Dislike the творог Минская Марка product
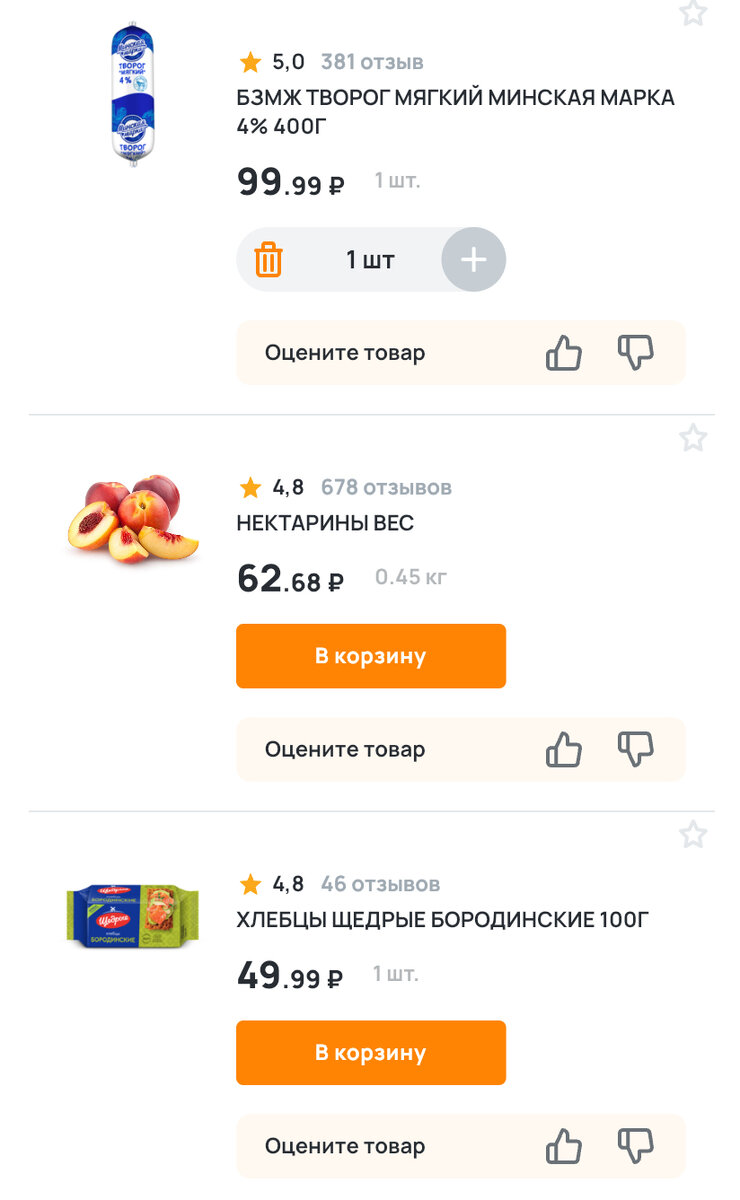740x1200 pixels. point(635,353)
